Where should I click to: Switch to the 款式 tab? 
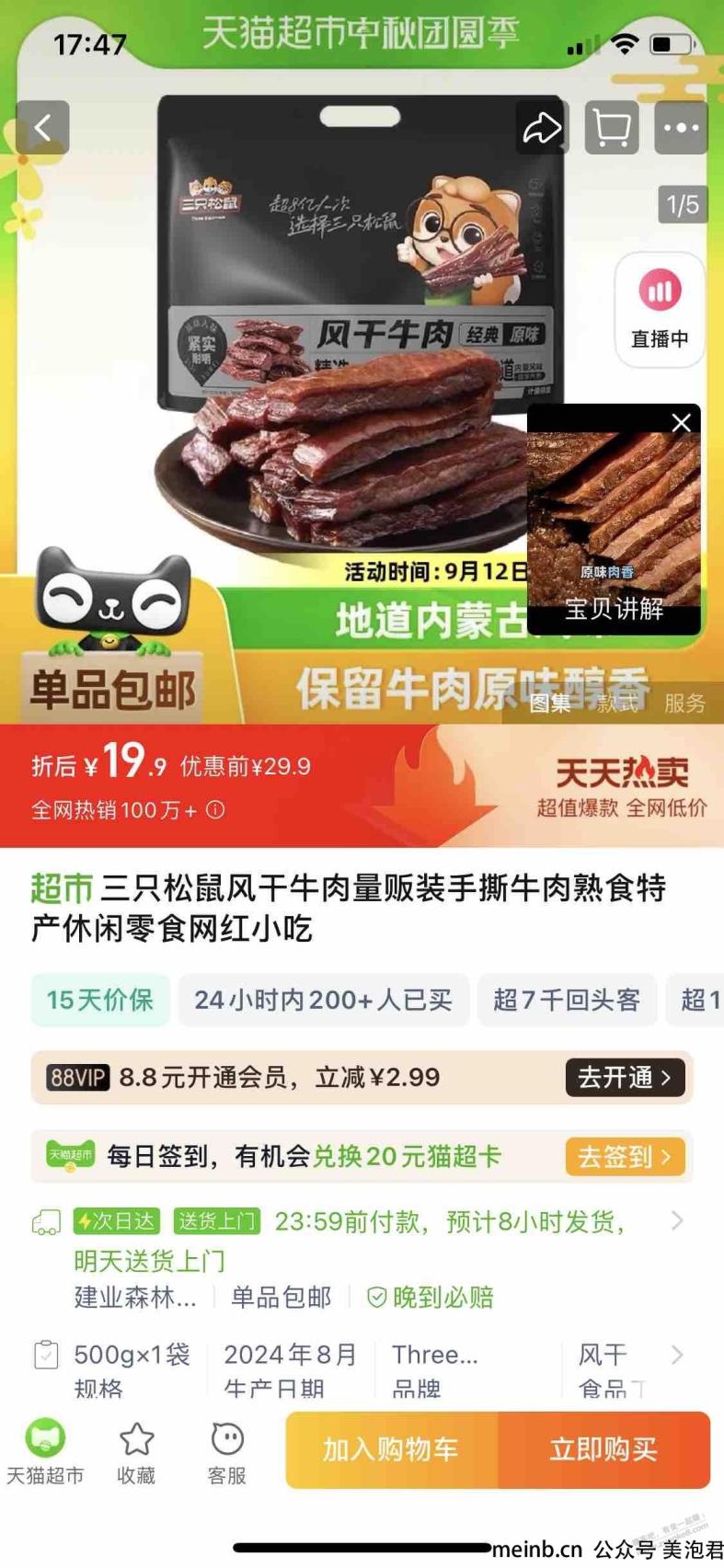(x=617, y=704)
